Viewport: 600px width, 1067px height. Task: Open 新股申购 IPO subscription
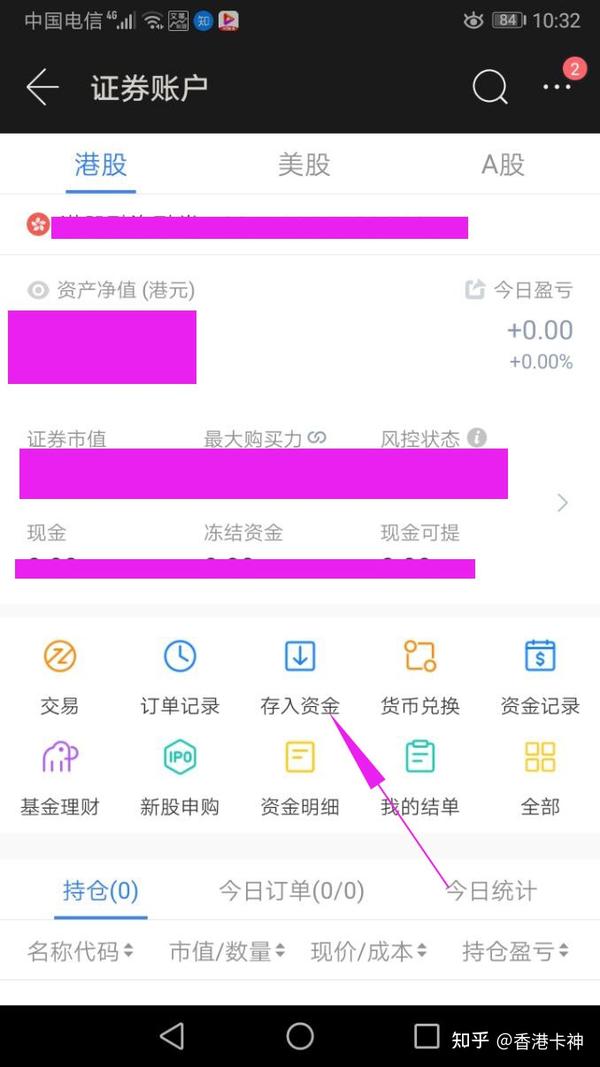click(x=180, y=778)
